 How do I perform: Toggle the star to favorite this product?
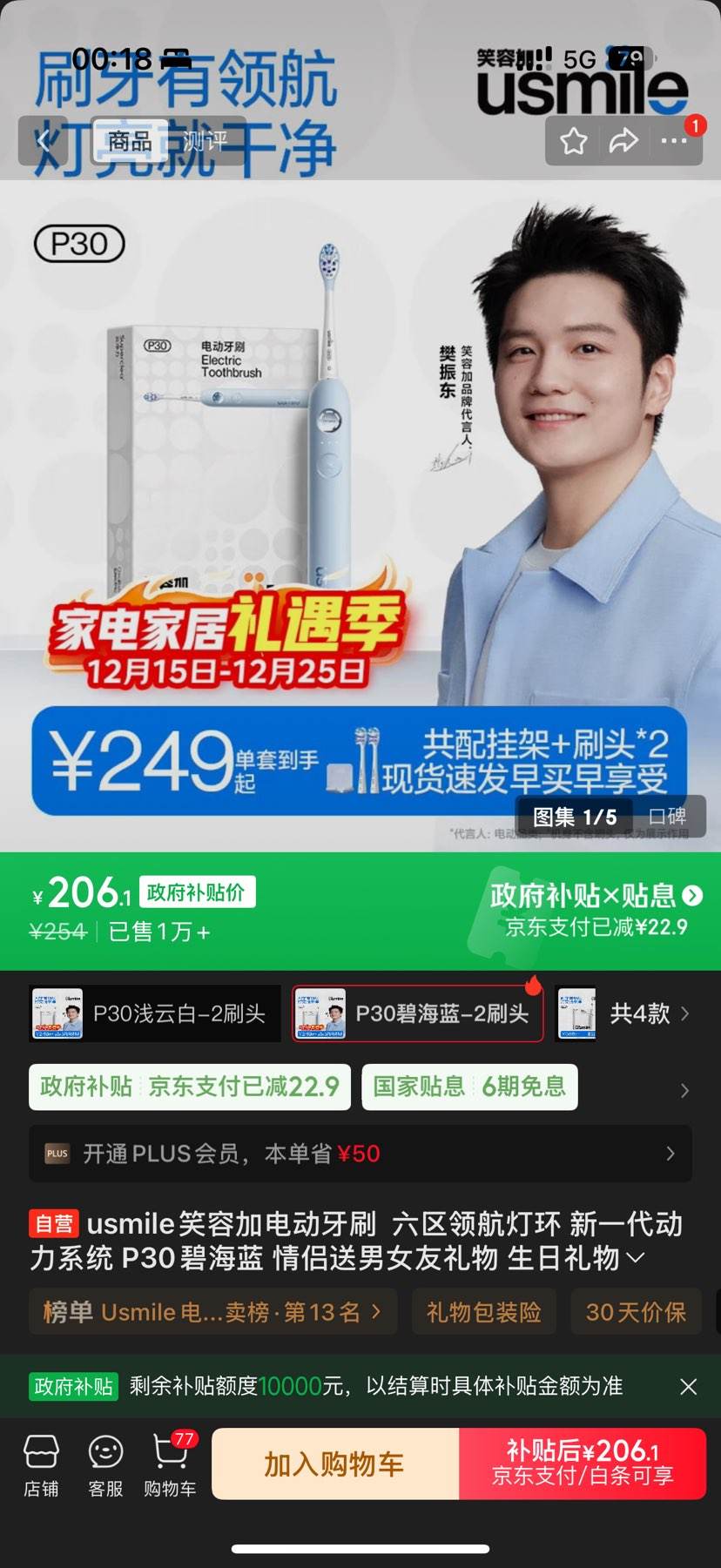tap(573, 142)
